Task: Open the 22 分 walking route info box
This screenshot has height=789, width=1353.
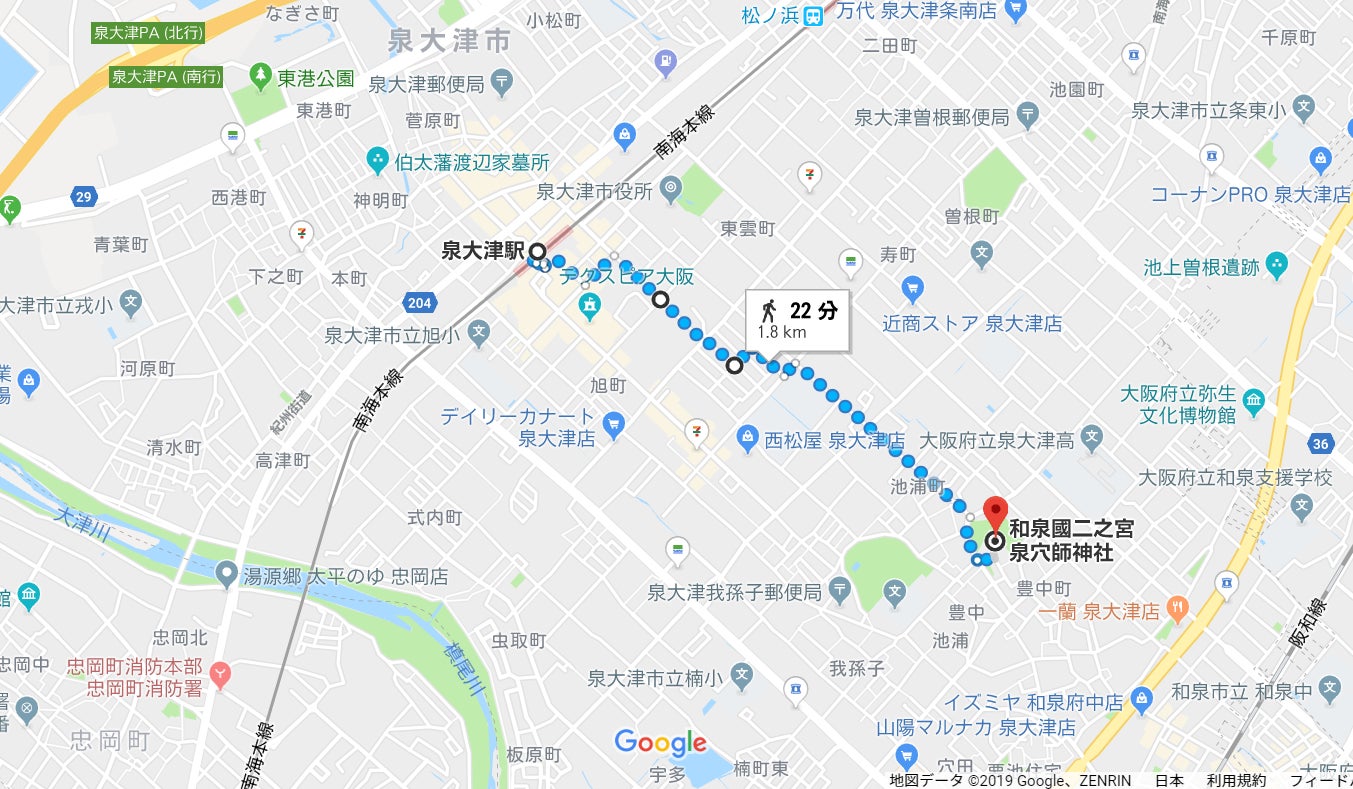Action: (797, 320)
